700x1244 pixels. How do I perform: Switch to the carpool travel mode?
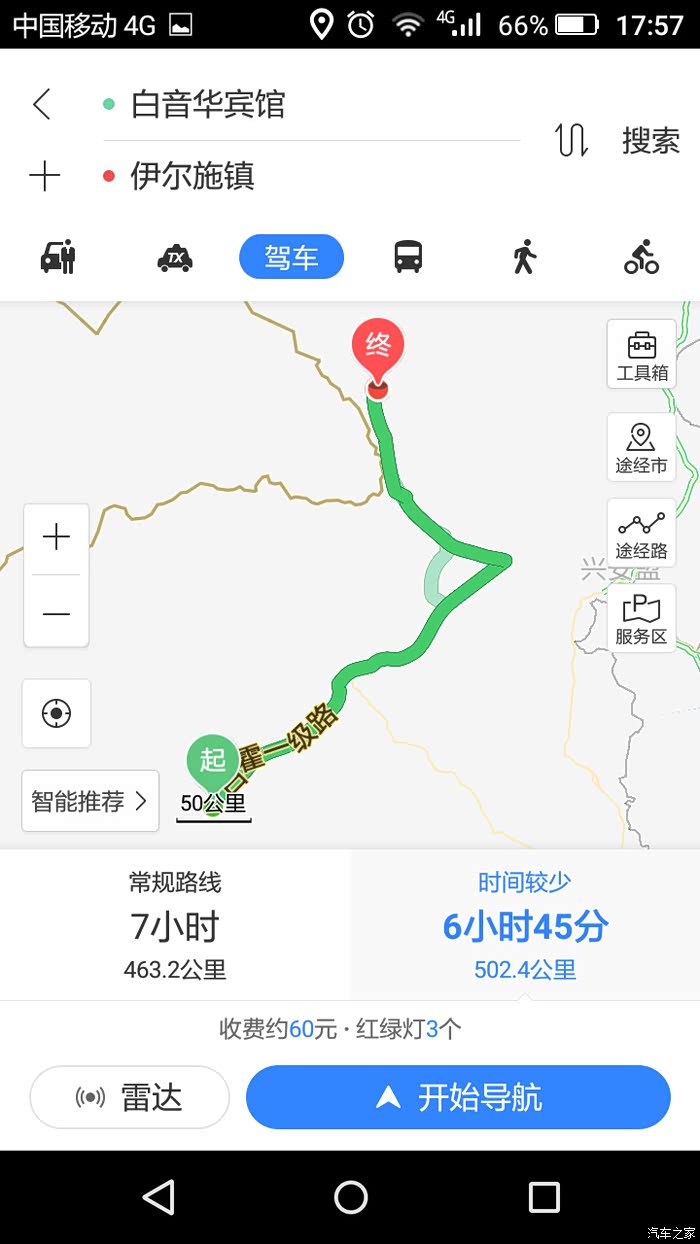pos(58,257)
